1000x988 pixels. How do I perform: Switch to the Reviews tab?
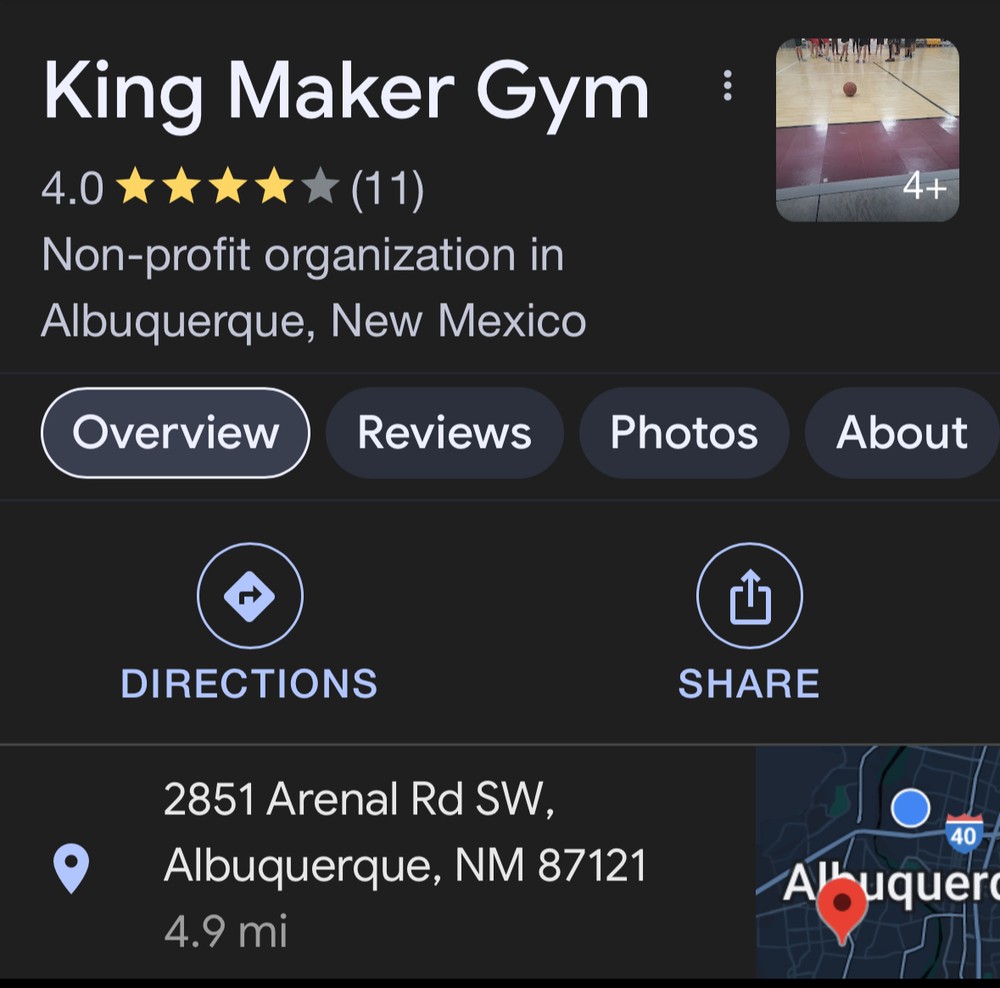pos(444,433)
